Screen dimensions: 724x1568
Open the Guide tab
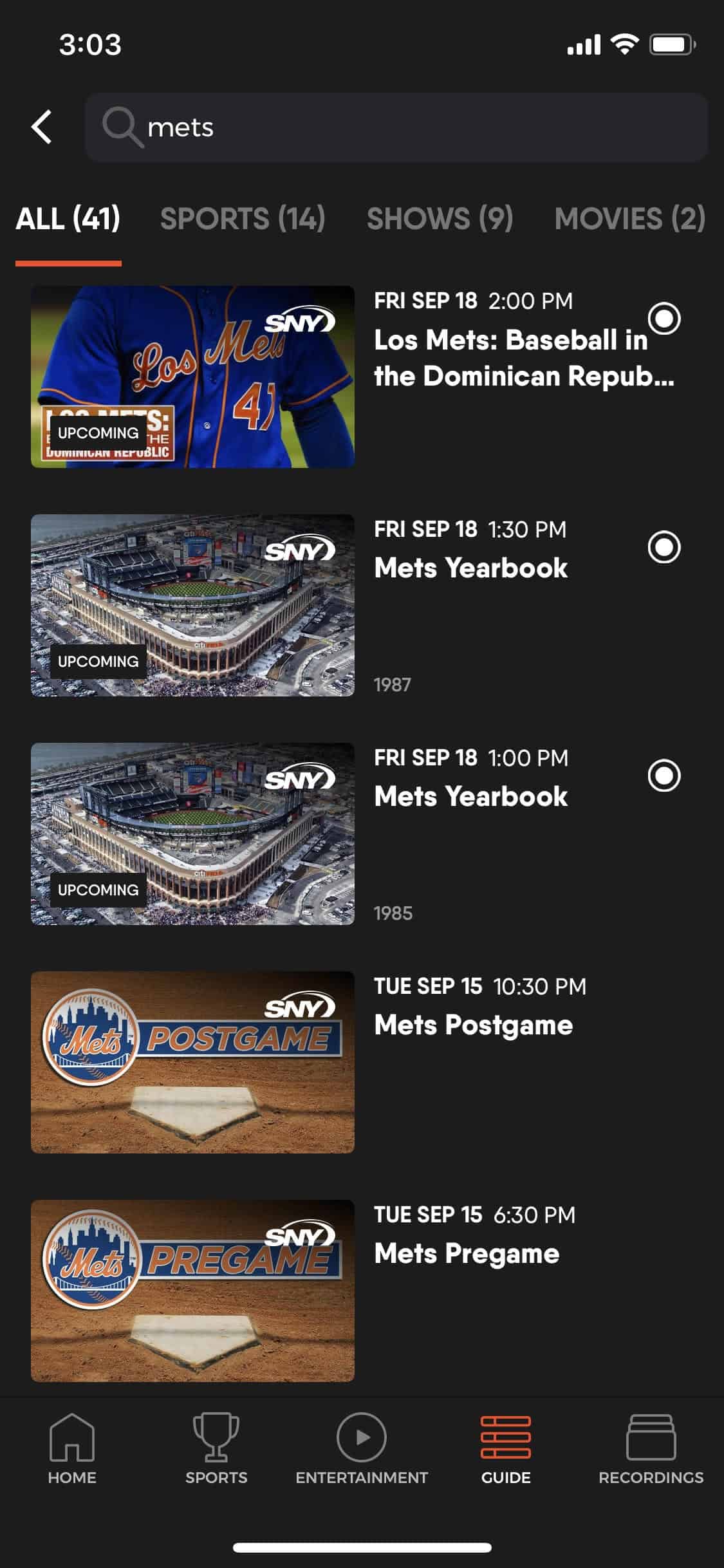pyautogui.click(x=506, y=1449)
